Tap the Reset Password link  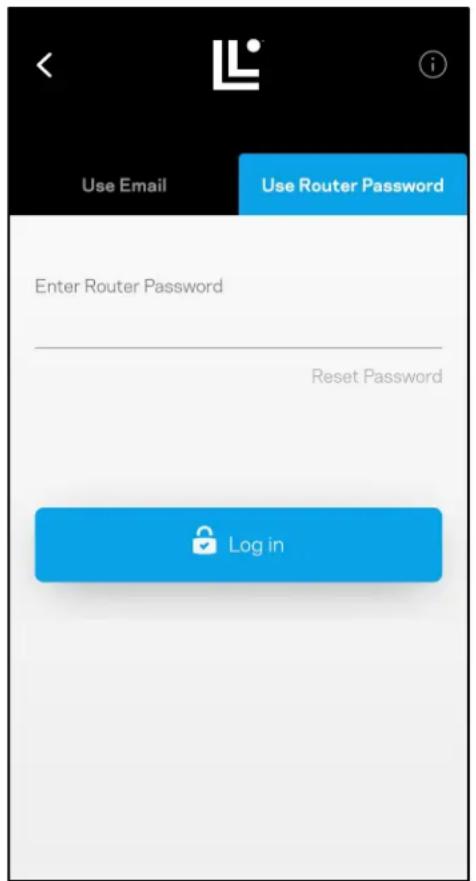click(377, 376)
